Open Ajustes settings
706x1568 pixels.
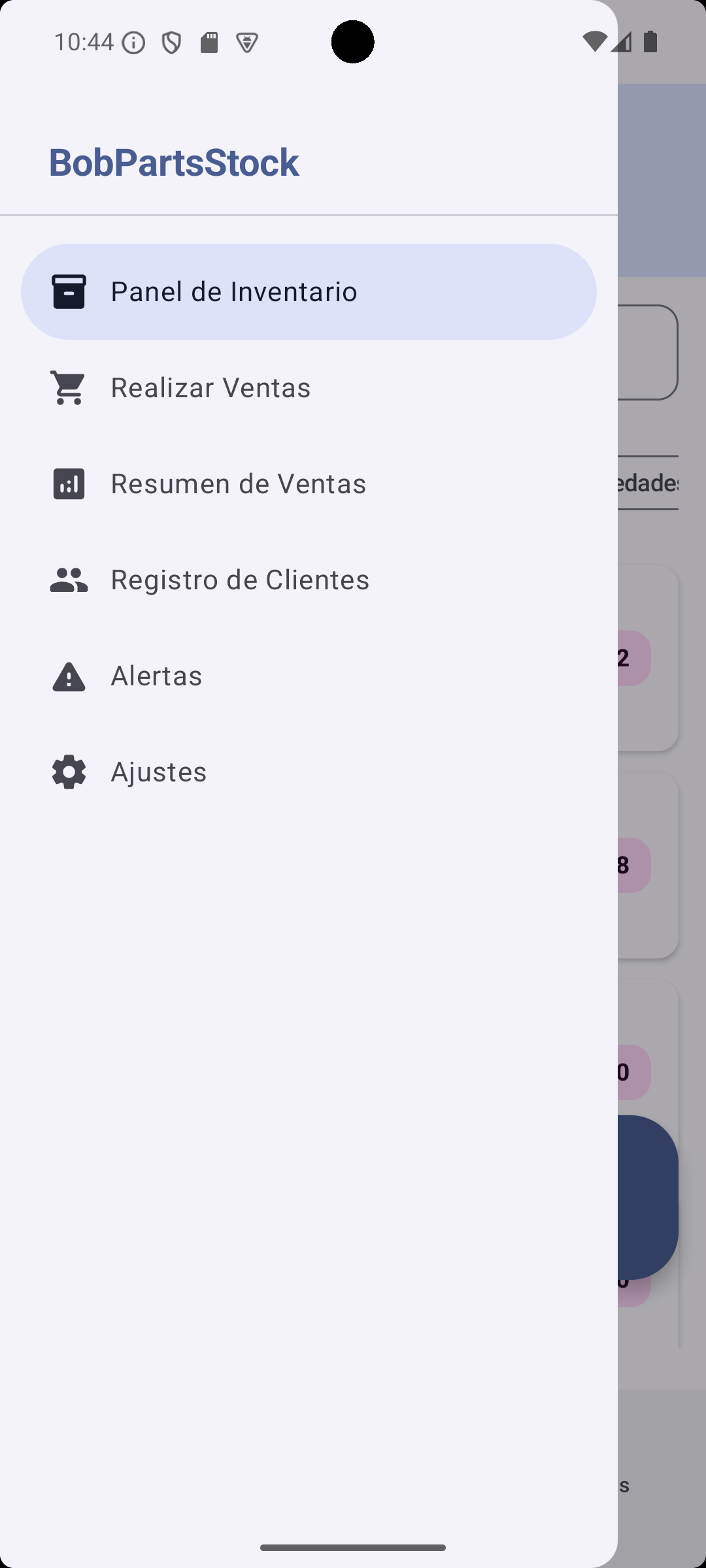309,772
